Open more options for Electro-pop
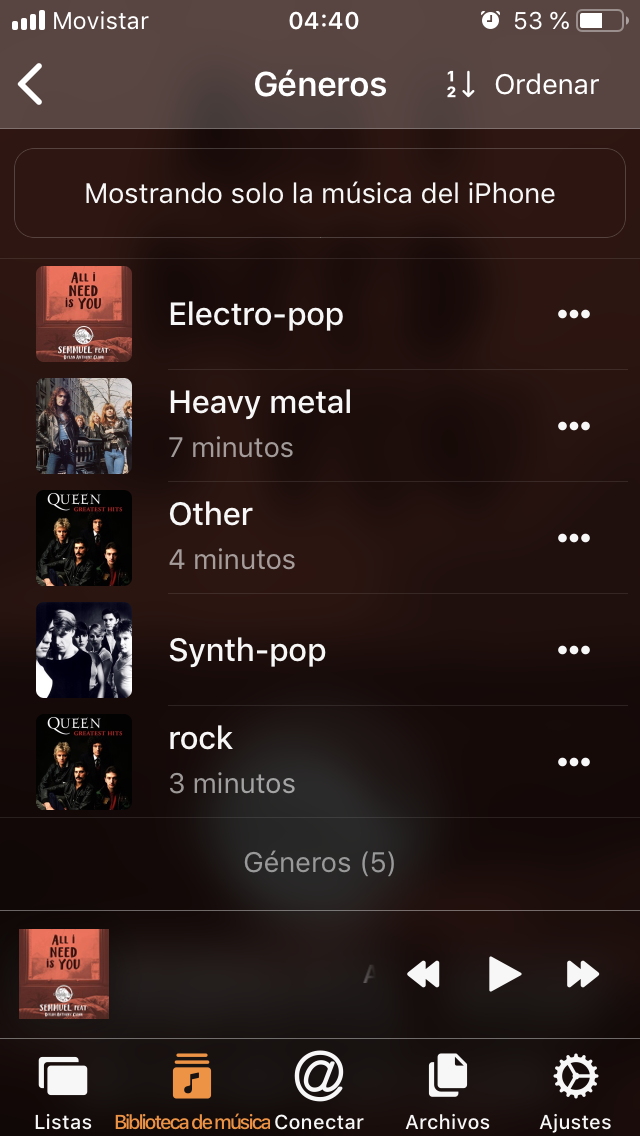Image resolution: width=640 pixels, height=1136 pixels. click(x=573, y=314)
